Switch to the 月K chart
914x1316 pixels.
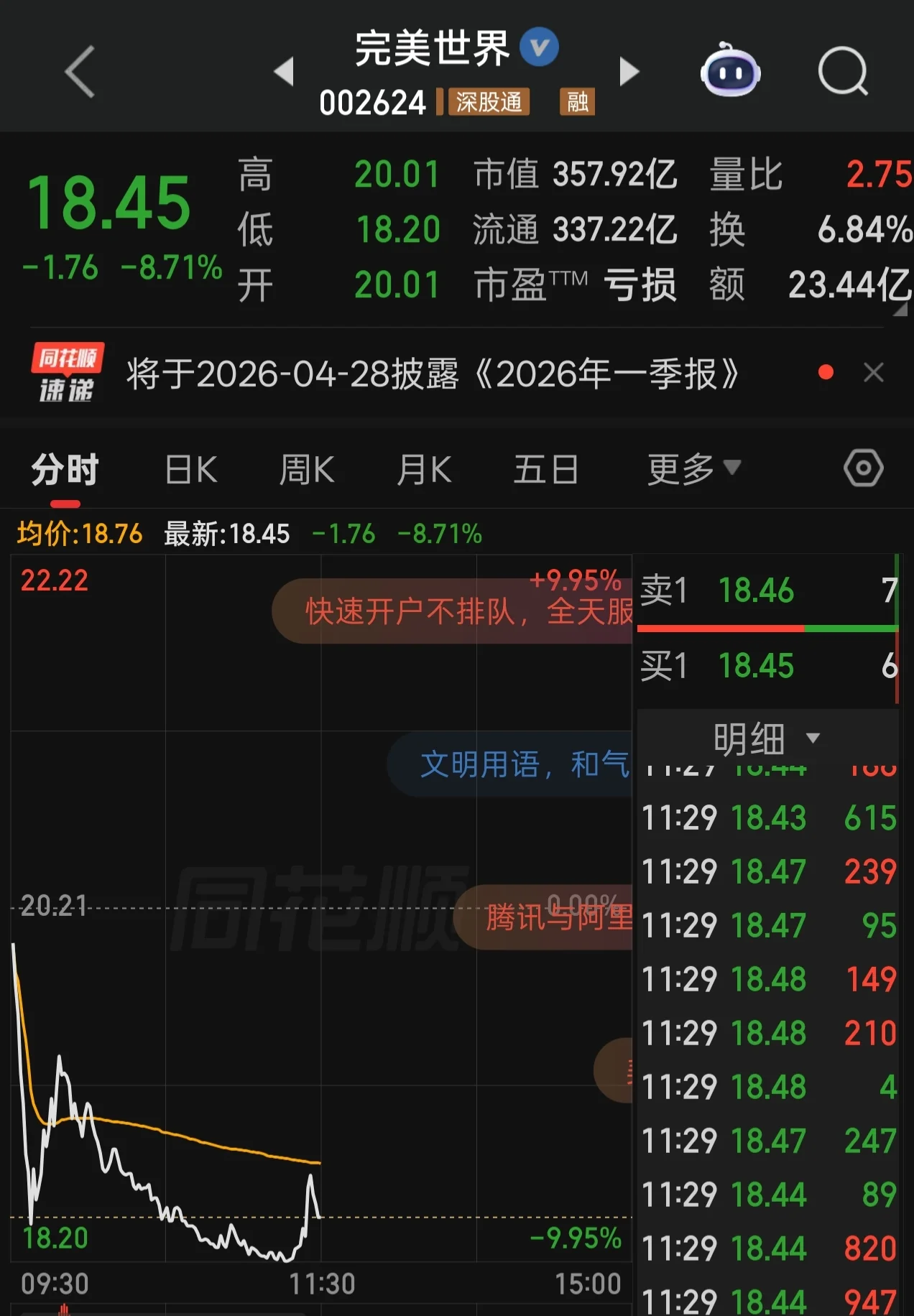coord(424,471)
